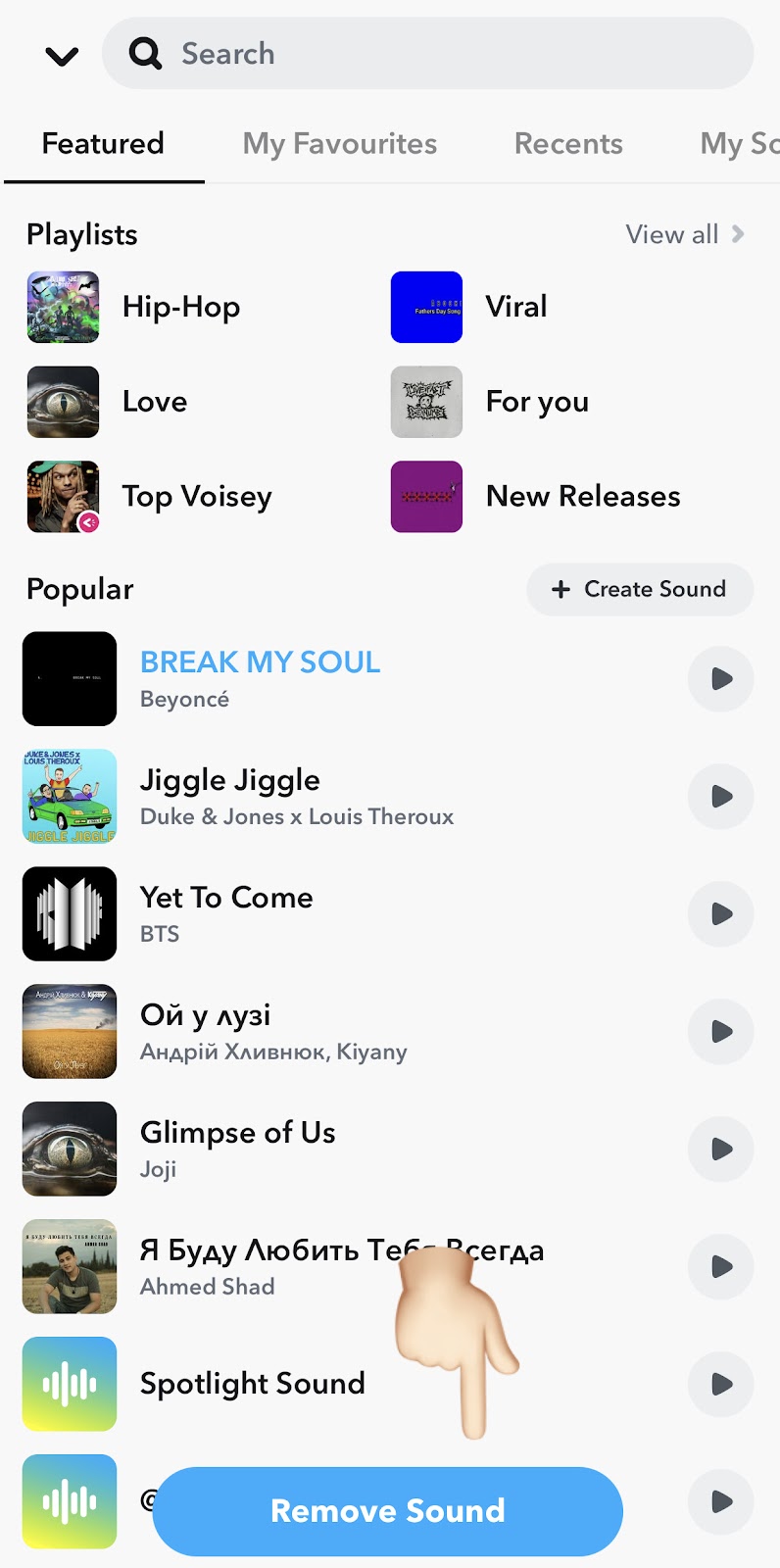The width and height of the screenshot is (780, 1568).
Task: Play preview of Jiggle Jiggle
Action: click(x=721, y=797)
